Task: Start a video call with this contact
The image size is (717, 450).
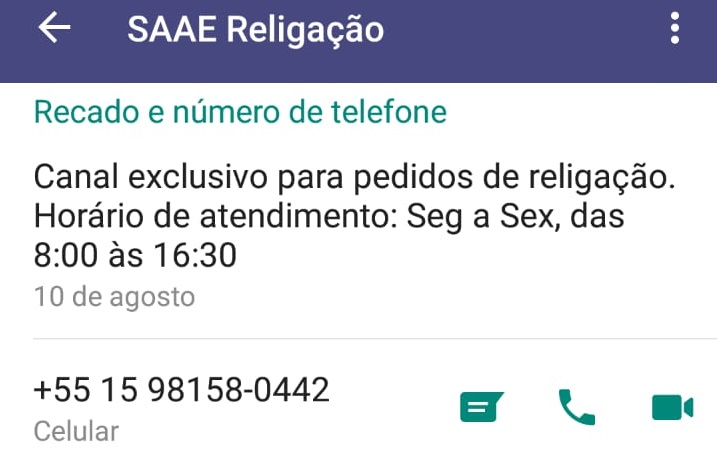Action: point(672,407)
